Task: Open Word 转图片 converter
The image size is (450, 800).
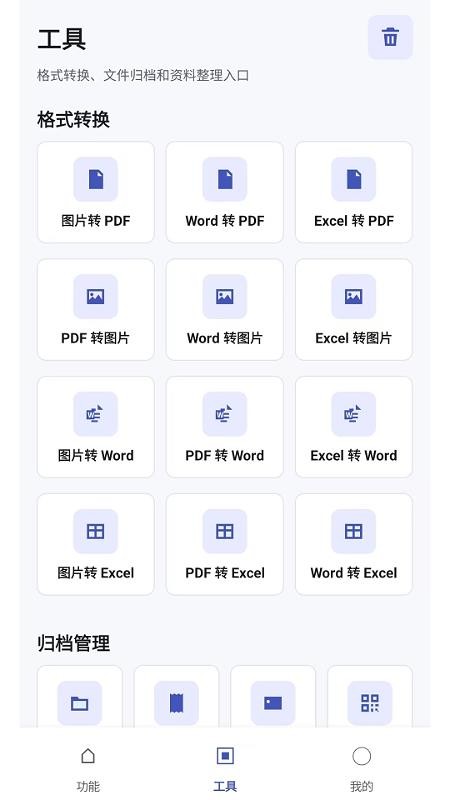Action: [x=224, y=310]
